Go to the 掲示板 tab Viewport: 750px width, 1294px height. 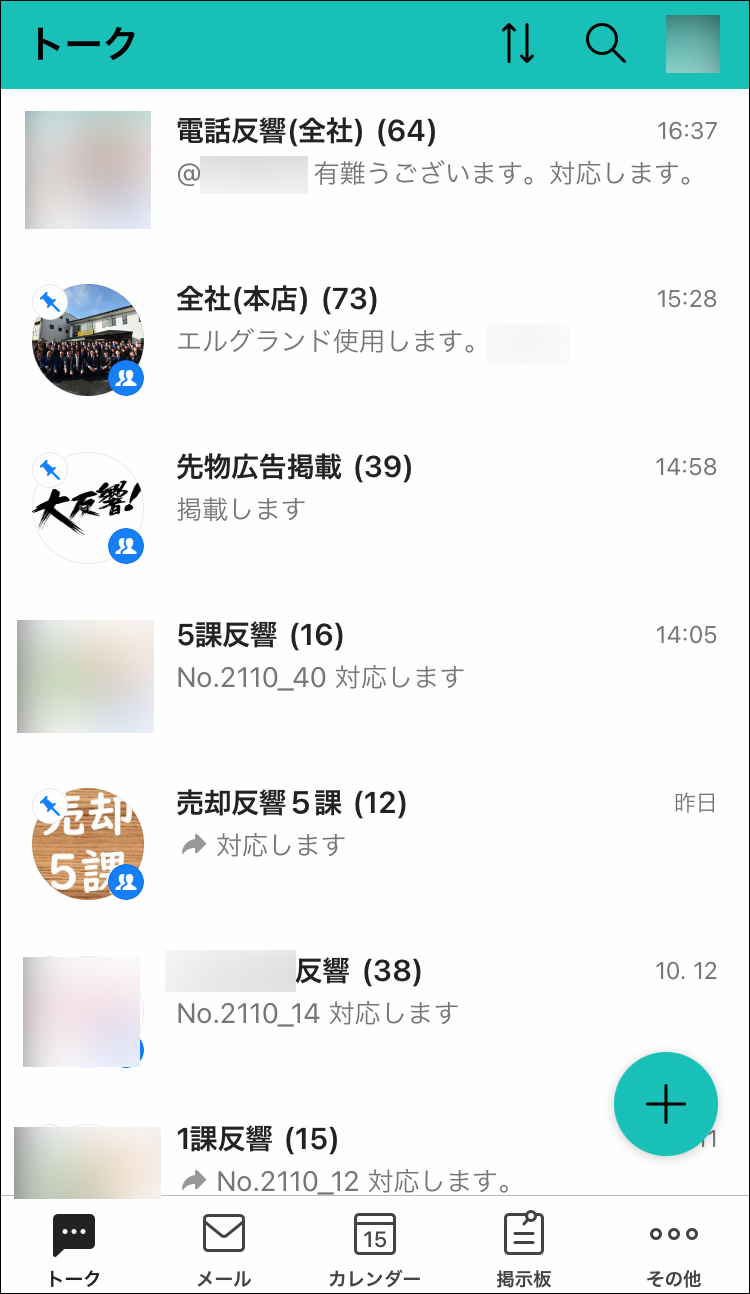click(x=524, y=1248)
